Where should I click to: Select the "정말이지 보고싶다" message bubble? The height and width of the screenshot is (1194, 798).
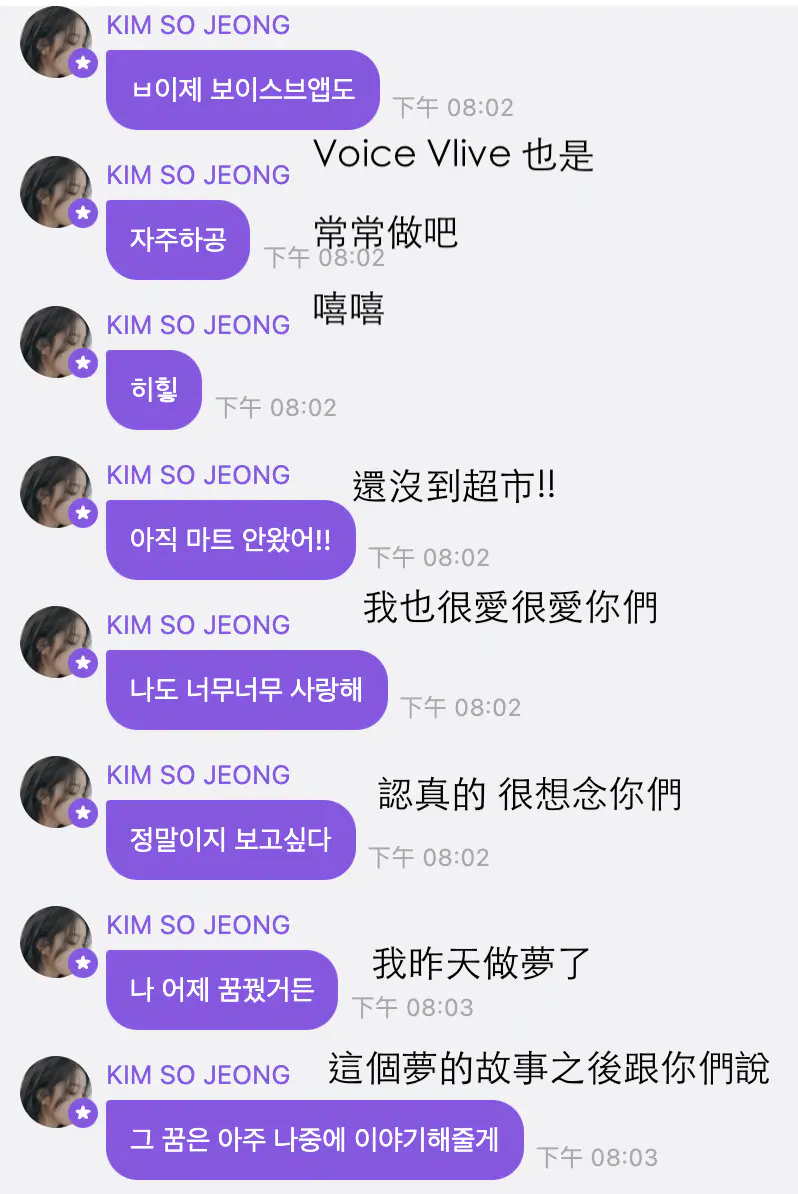pos(230,839)
